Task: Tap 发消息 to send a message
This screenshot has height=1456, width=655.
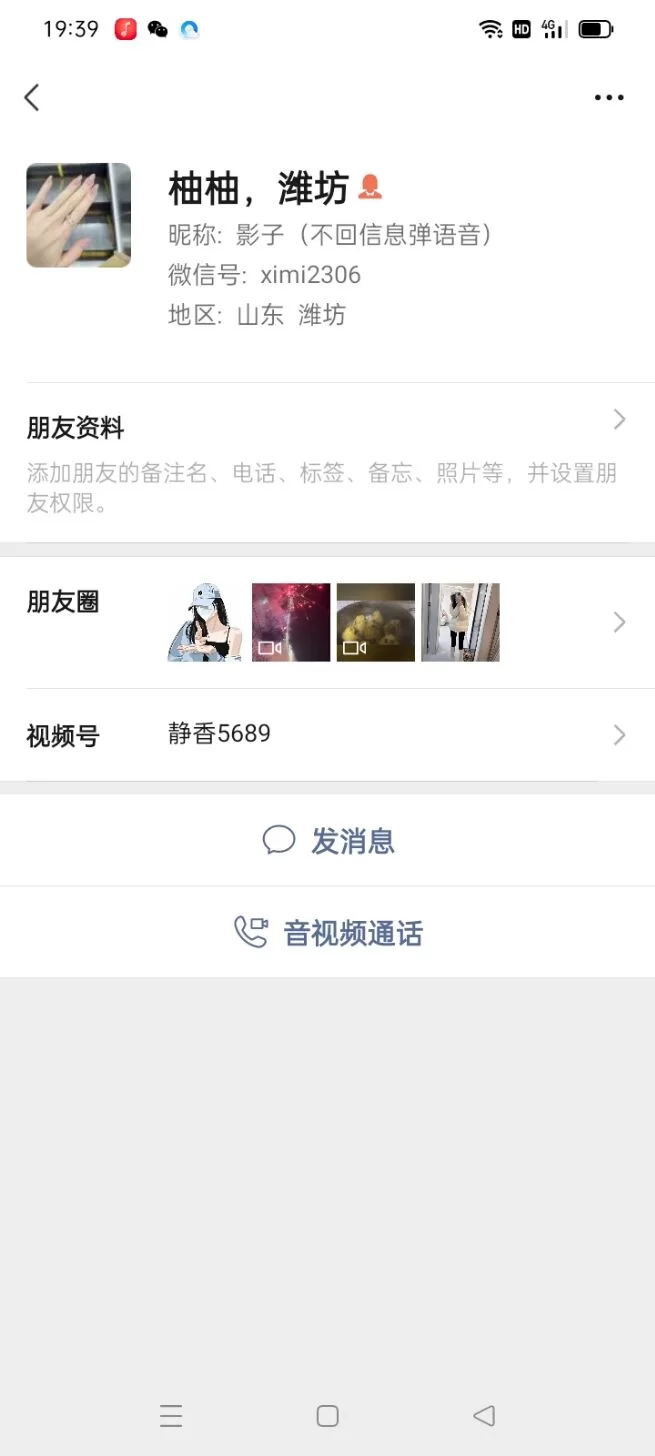Action: coord(328,840)
